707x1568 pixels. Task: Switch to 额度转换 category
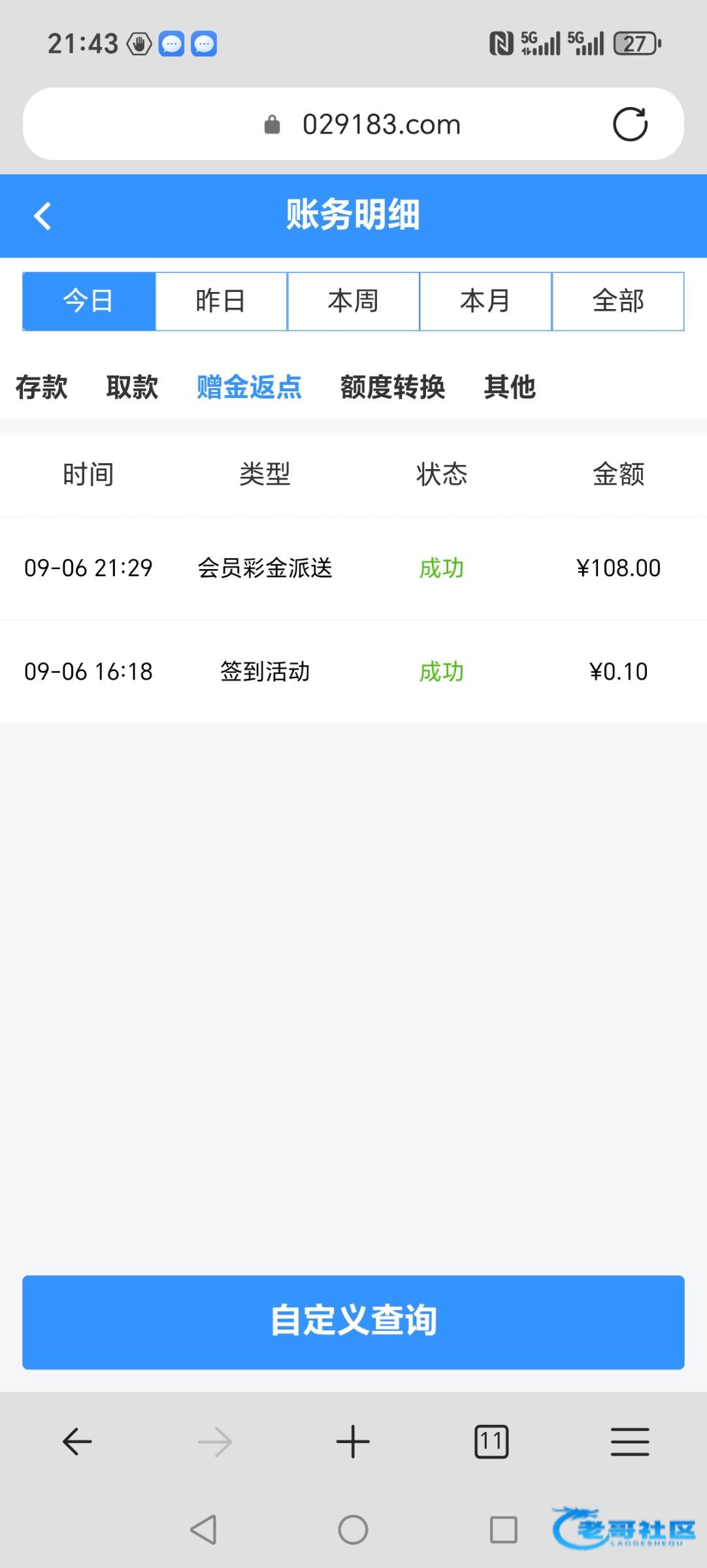coord(393,387)
